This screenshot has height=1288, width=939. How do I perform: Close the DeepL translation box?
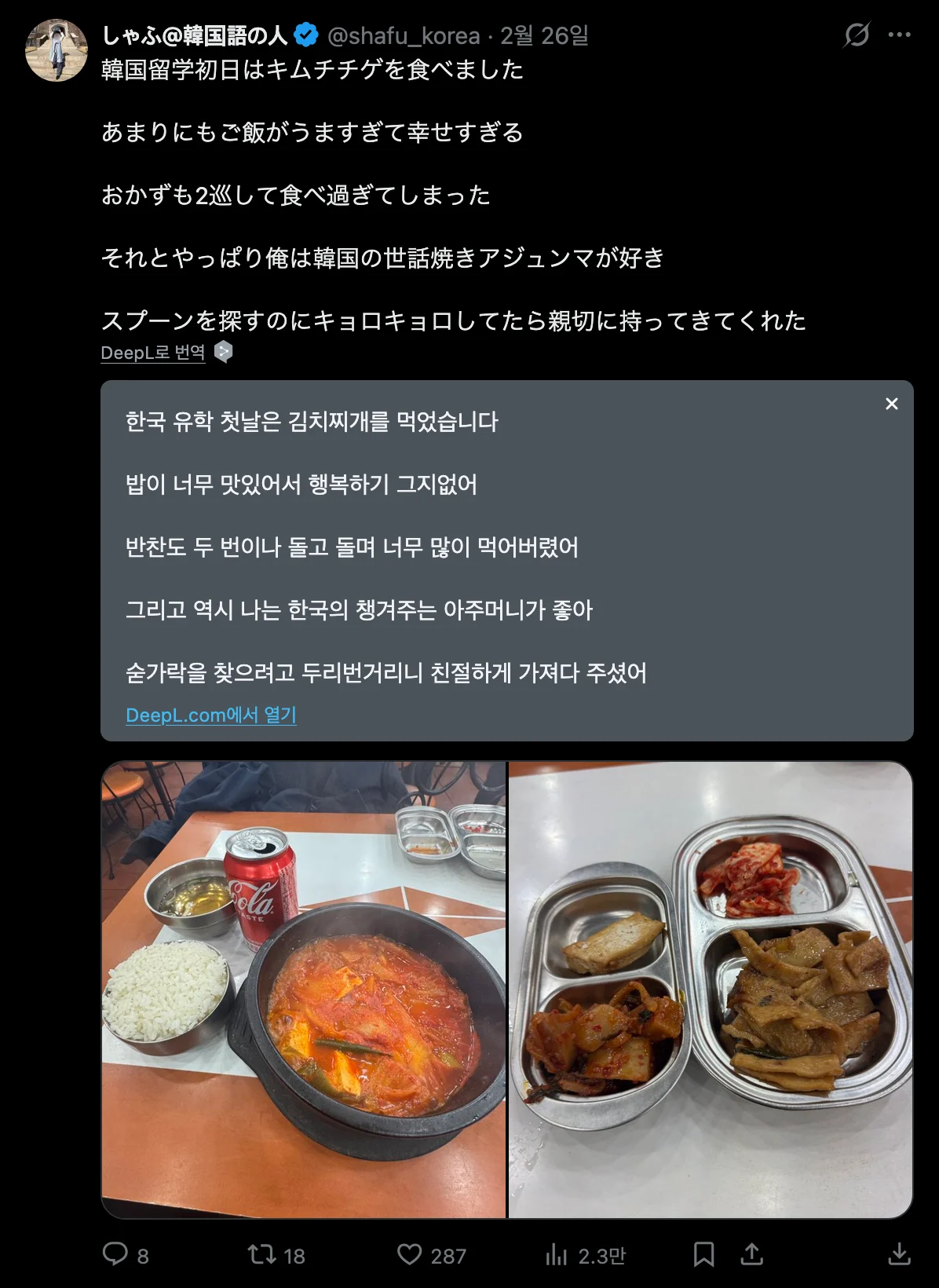coord(891,404)
